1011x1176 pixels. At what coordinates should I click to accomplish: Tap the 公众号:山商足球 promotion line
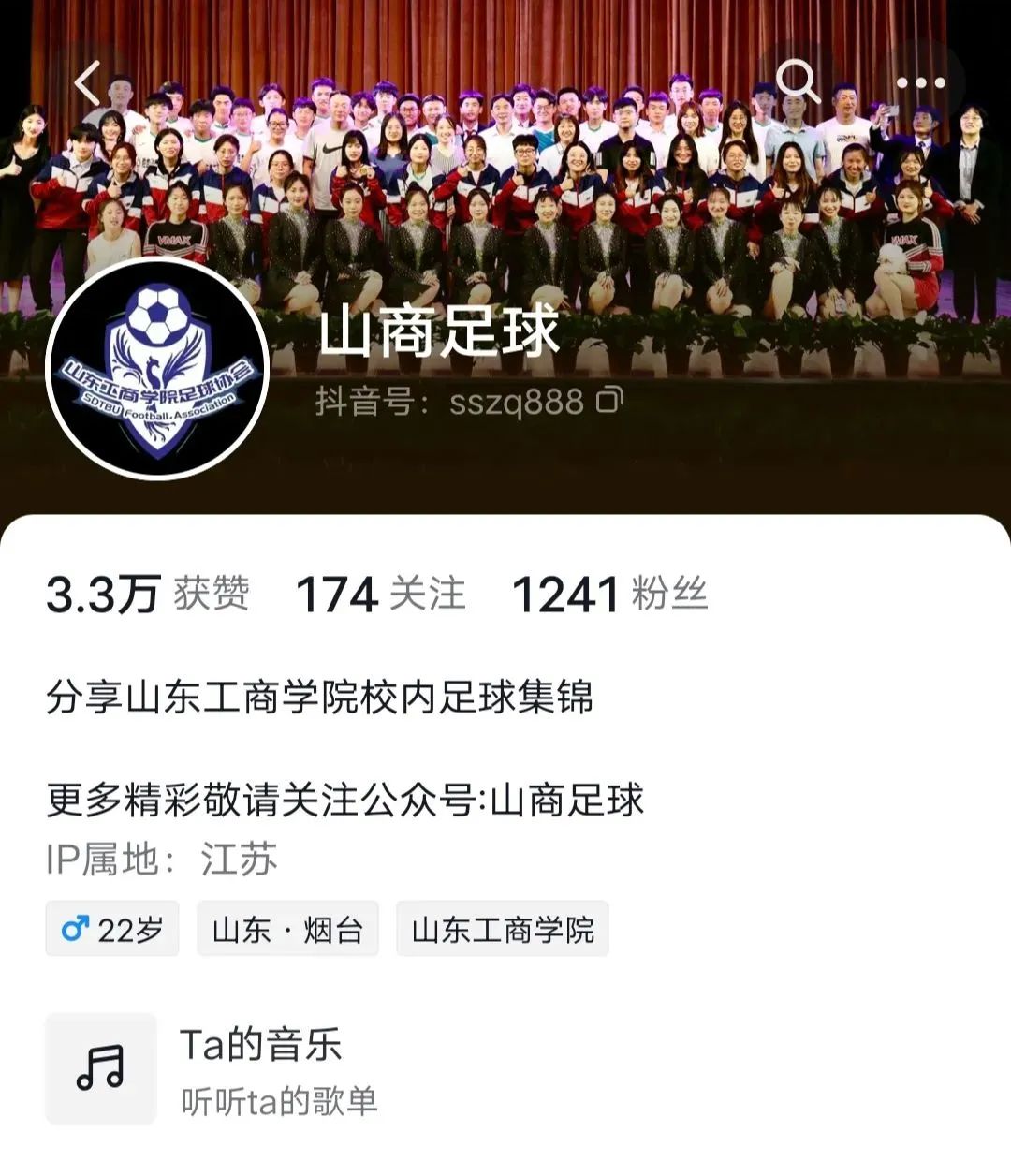(346, 801)
